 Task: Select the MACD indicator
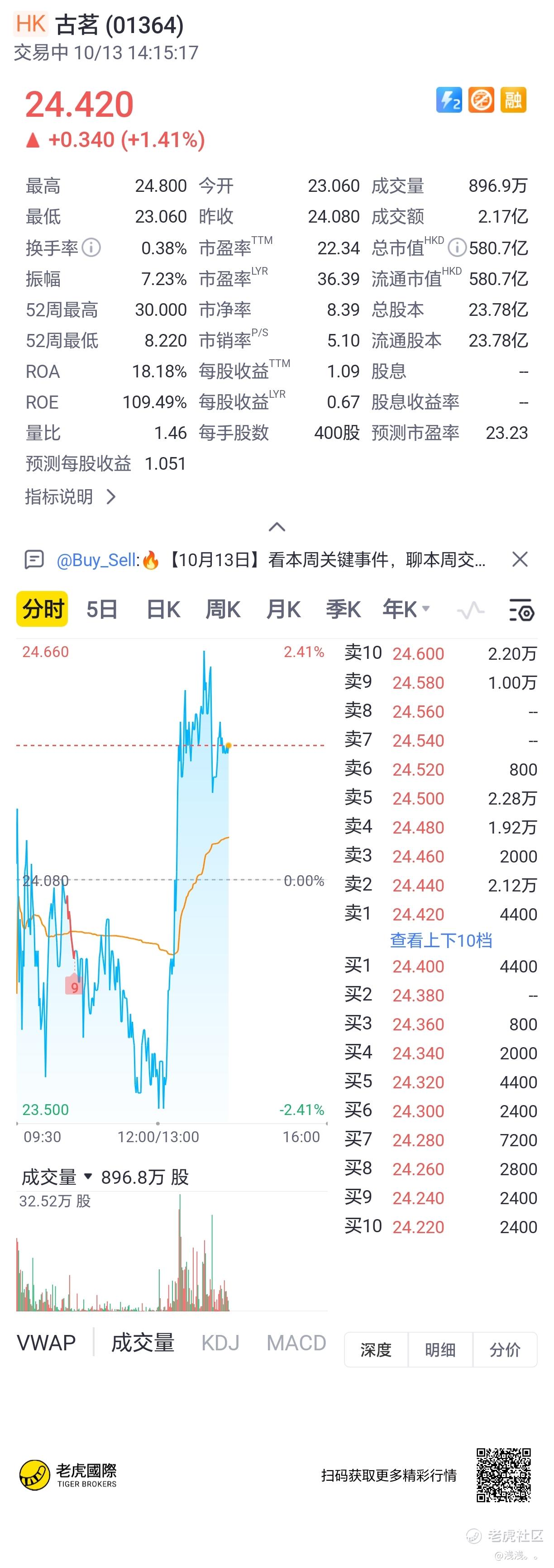tap(296, 1342)
